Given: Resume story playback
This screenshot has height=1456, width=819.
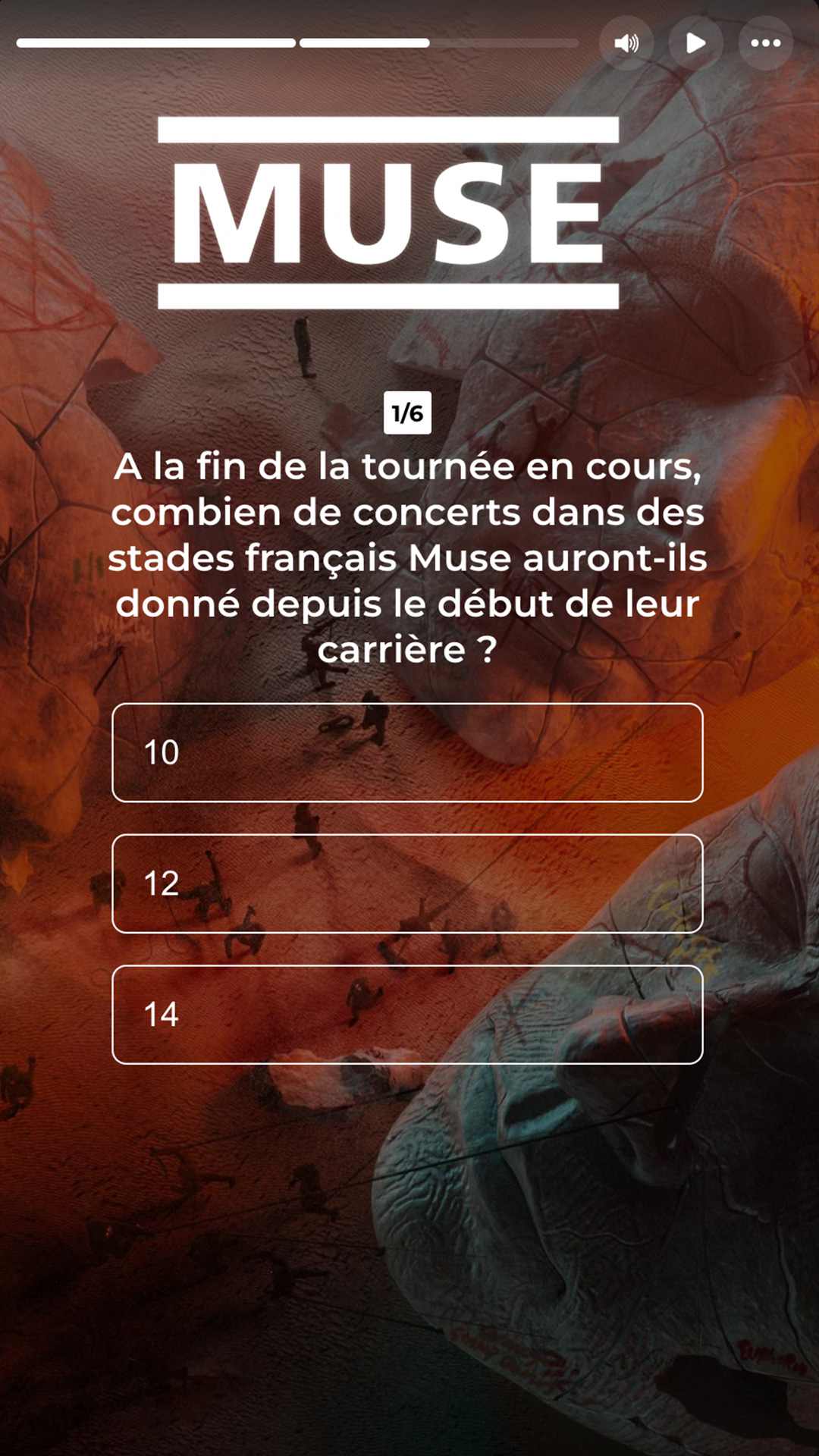Looking at the screenshot, I should point(695,43).
